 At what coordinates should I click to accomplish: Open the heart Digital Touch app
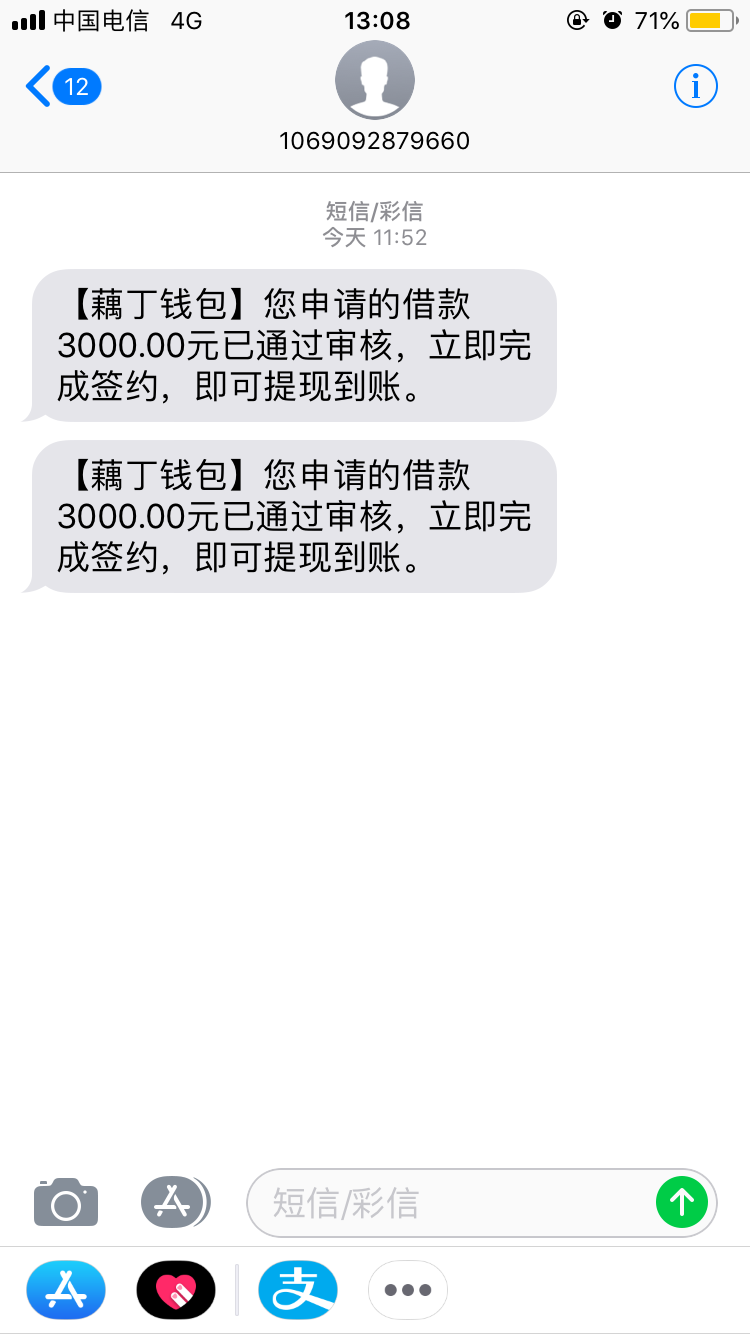[176, 1291]
